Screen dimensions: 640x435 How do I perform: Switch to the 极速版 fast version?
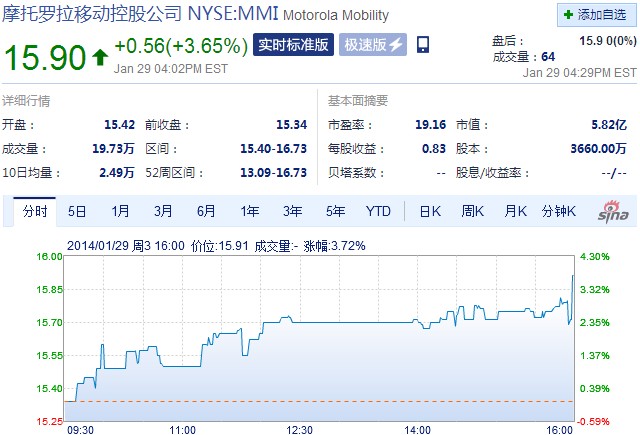[374, 45]
